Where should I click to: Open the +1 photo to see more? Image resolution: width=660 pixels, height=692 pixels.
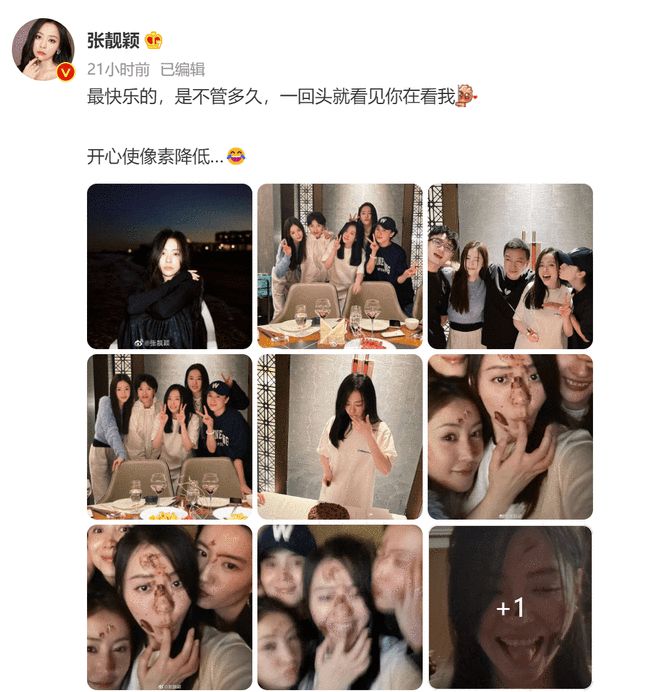510,607
